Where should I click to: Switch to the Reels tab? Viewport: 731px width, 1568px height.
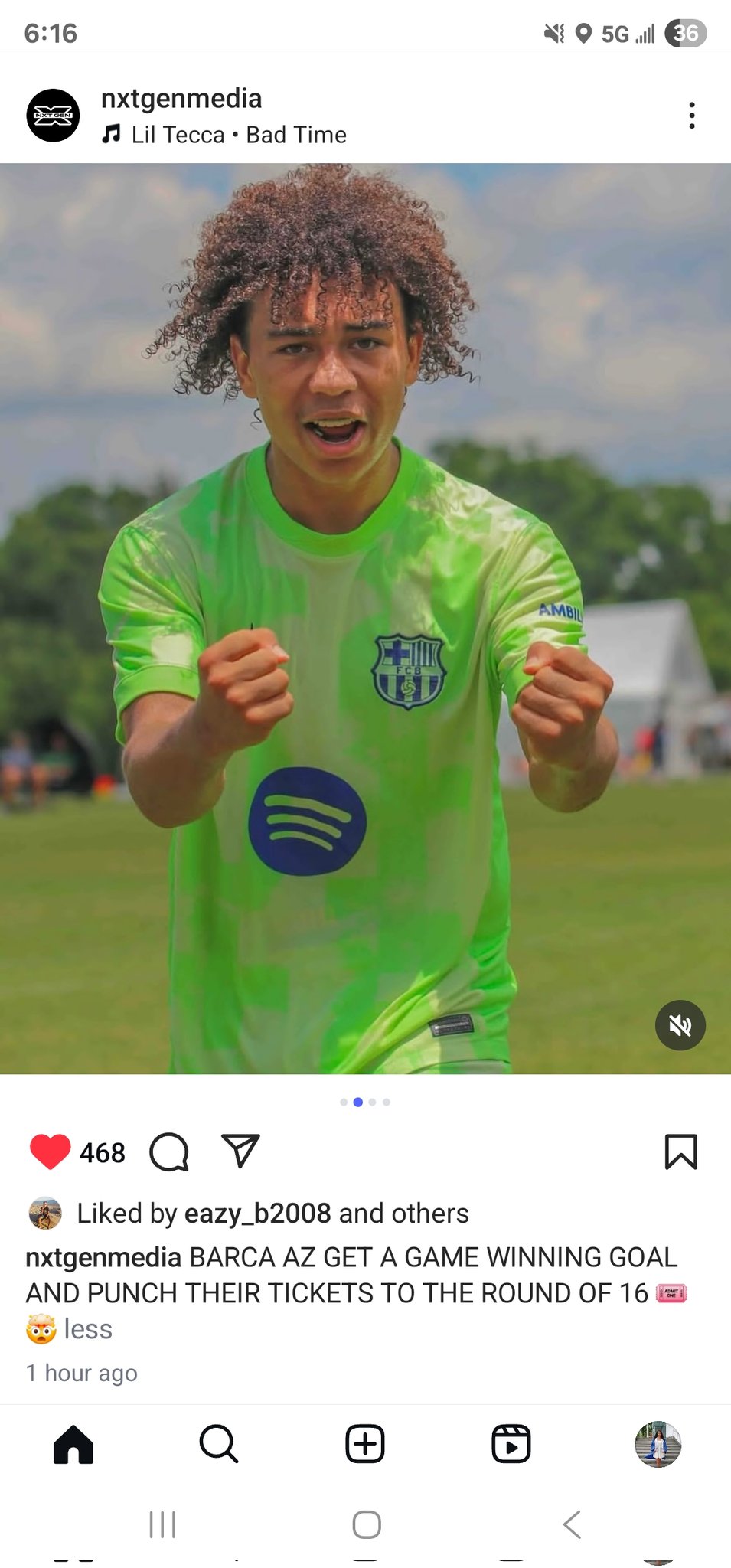point(511,1445)
